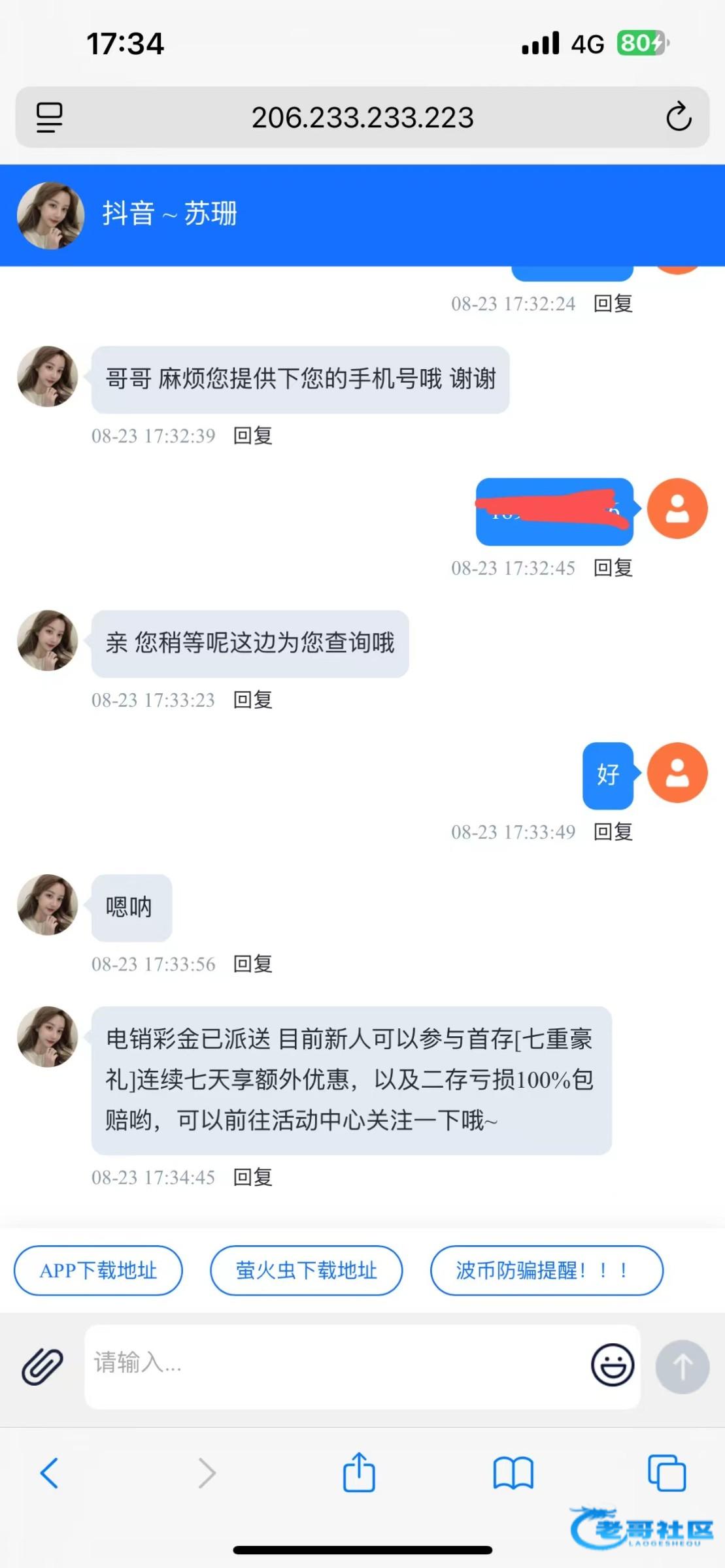Image resolution: width=725 pixels, height=1568 pixels.
Task: Send the message with arrow button
Action: coord(682,1366)
